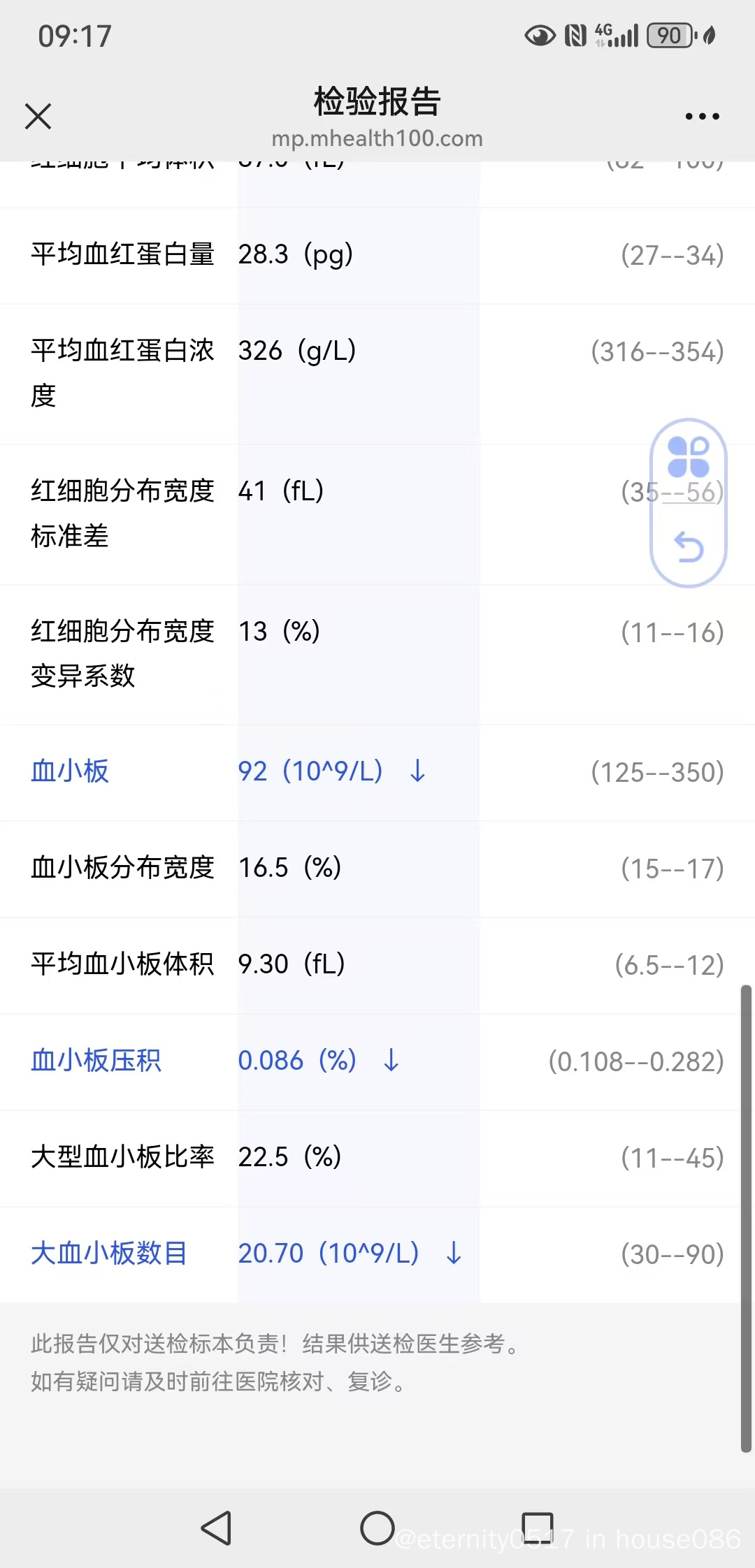The image size is (755, 1568).
Task: Close the 检验报告 page
Action: pos(38,116)
